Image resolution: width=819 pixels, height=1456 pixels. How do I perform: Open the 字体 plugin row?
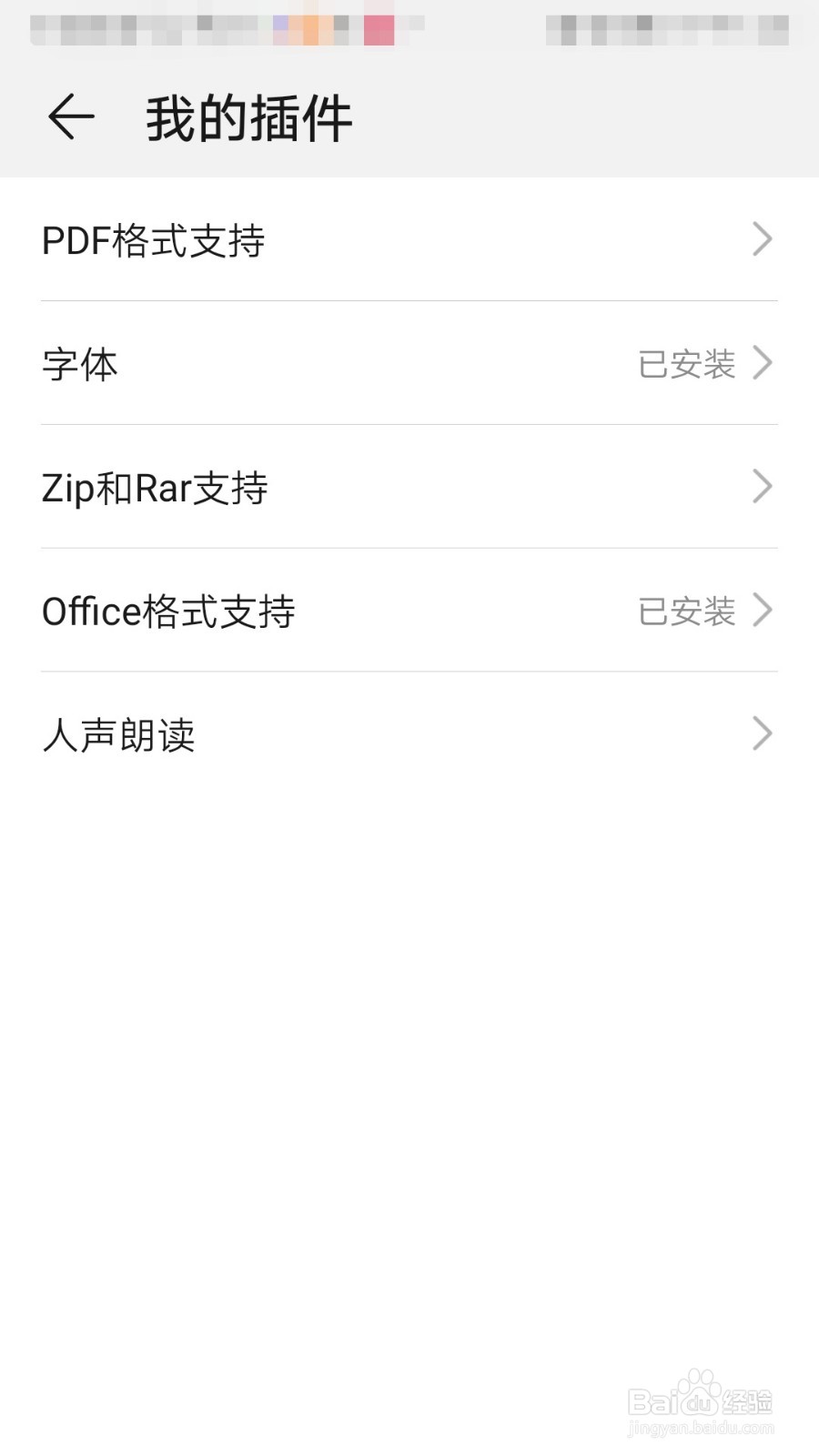[x=409, y=364]
